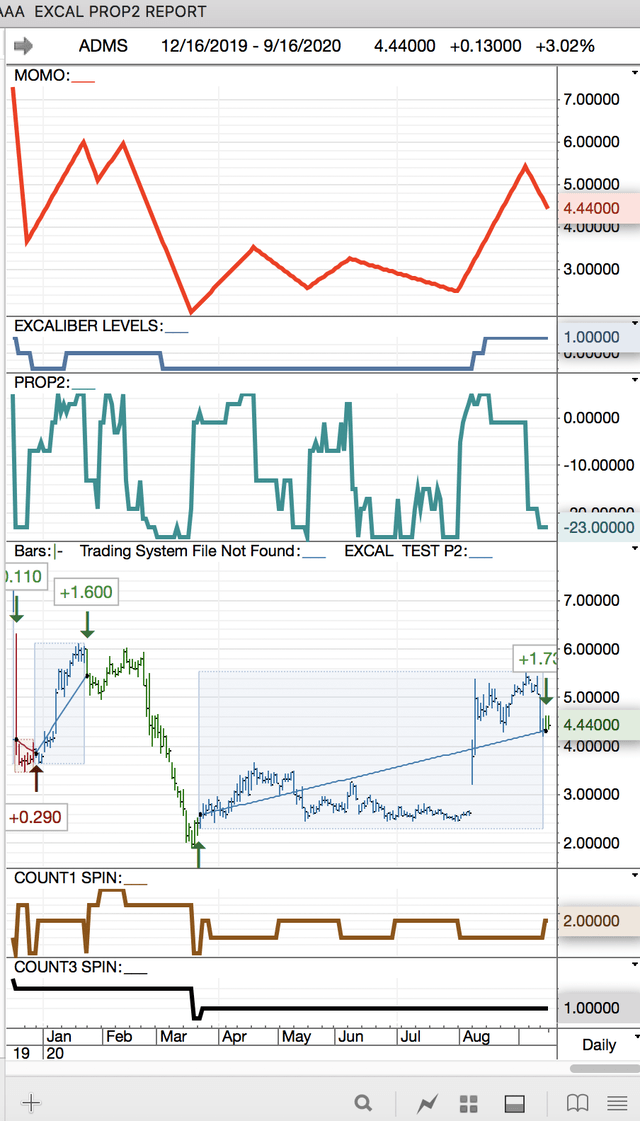Expand the COUNT1 SPIN pane dropdown triangle
This screenshot has height=1121, width=640.
[634, 876]
